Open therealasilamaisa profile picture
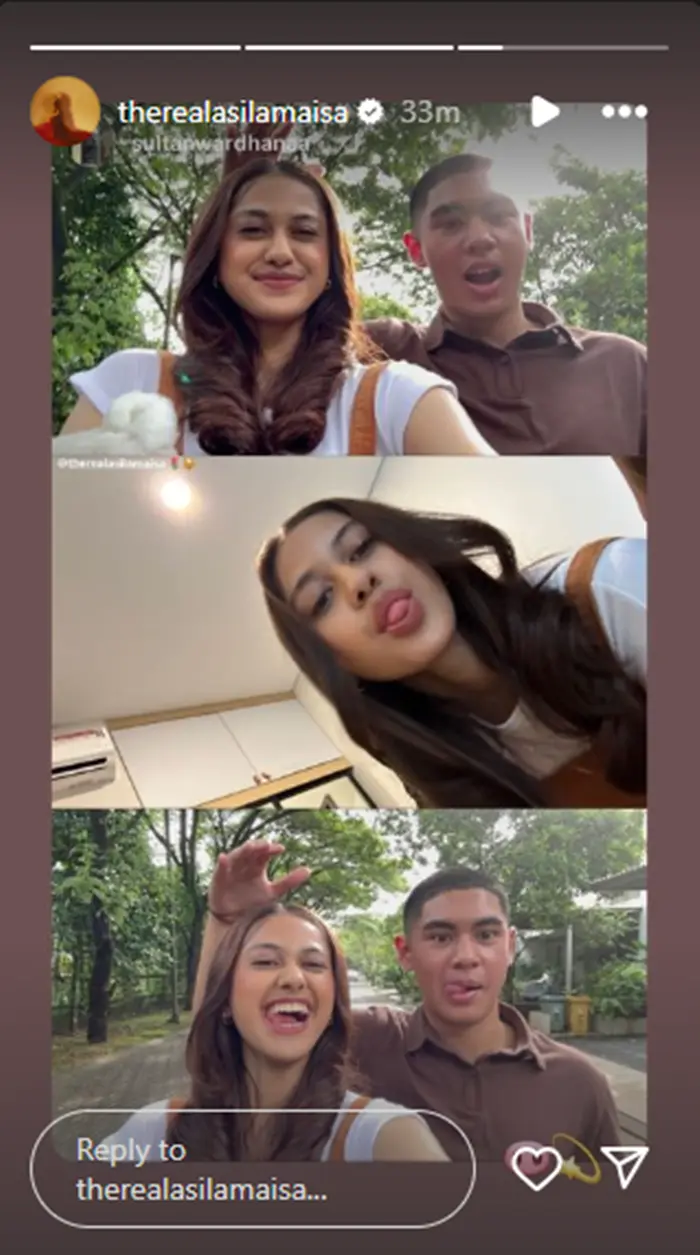This screenshot has height=1255, width=700. click(65, 111)
